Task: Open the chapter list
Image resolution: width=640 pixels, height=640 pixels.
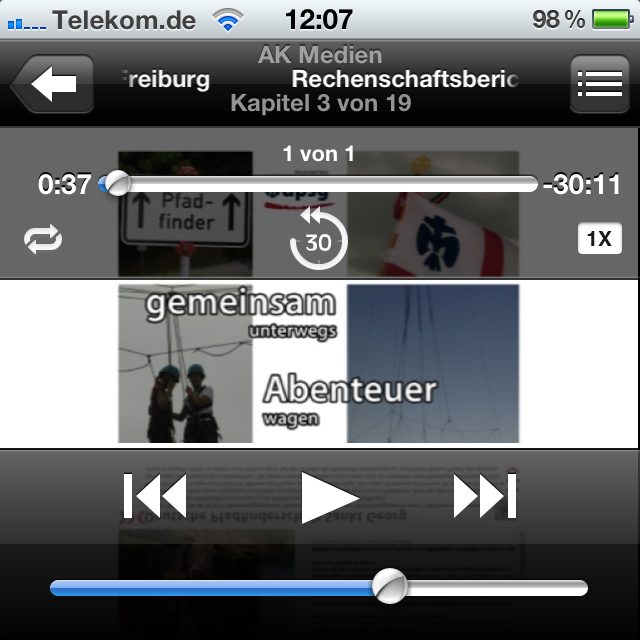Action: point(599,85)
